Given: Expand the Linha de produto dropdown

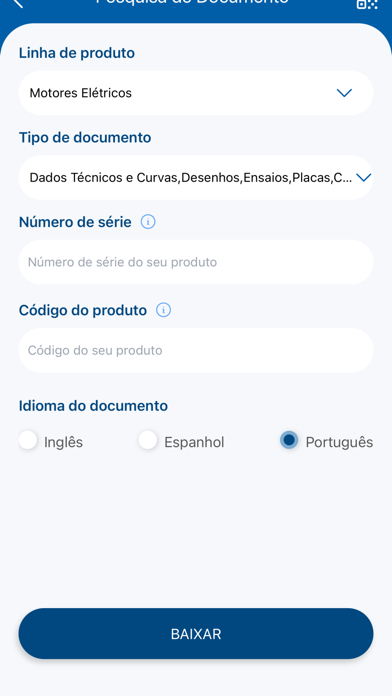Looking at the screenshot, I should (196, 93).
